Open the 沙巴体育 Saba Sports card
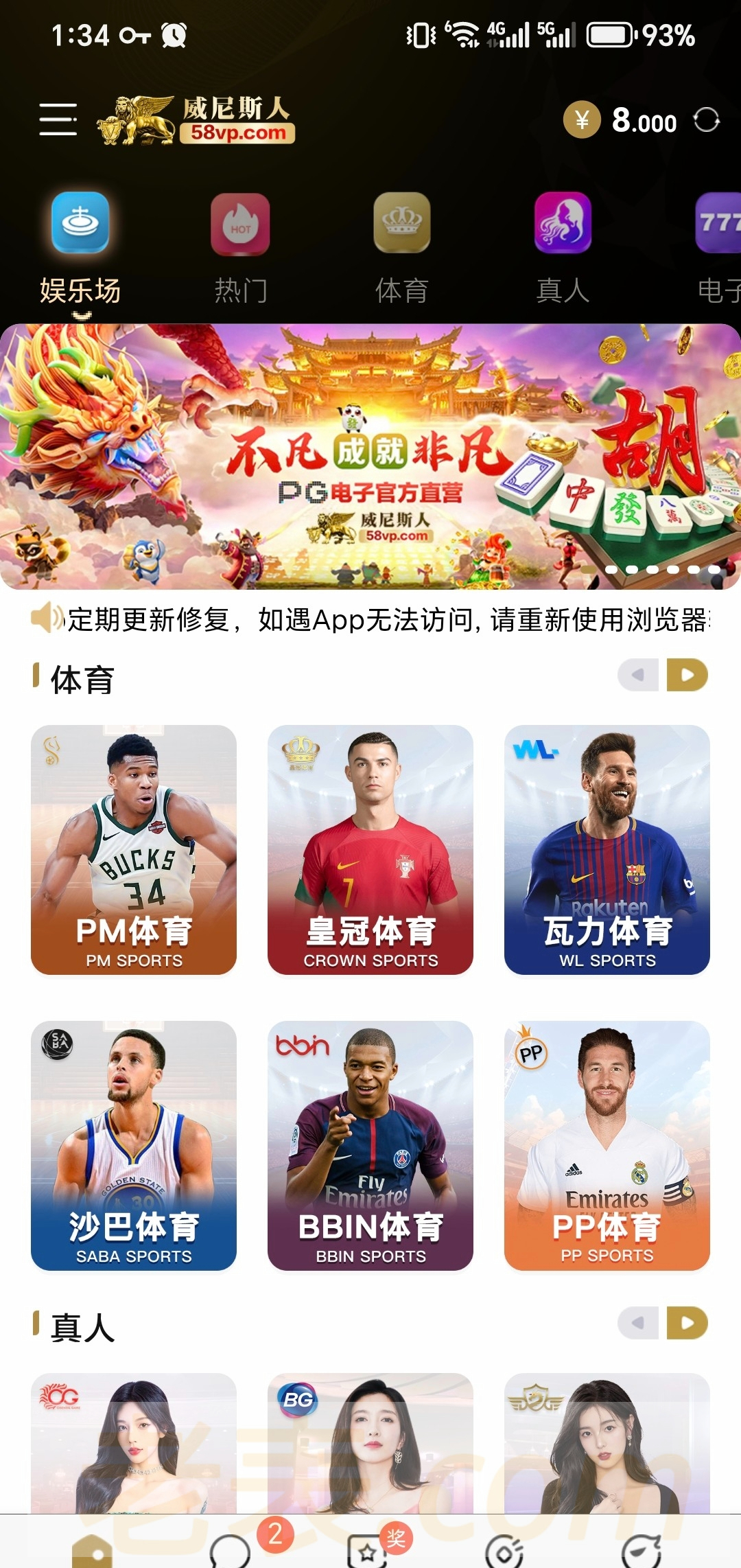The image size is (741, 1568). point(134,1145)
